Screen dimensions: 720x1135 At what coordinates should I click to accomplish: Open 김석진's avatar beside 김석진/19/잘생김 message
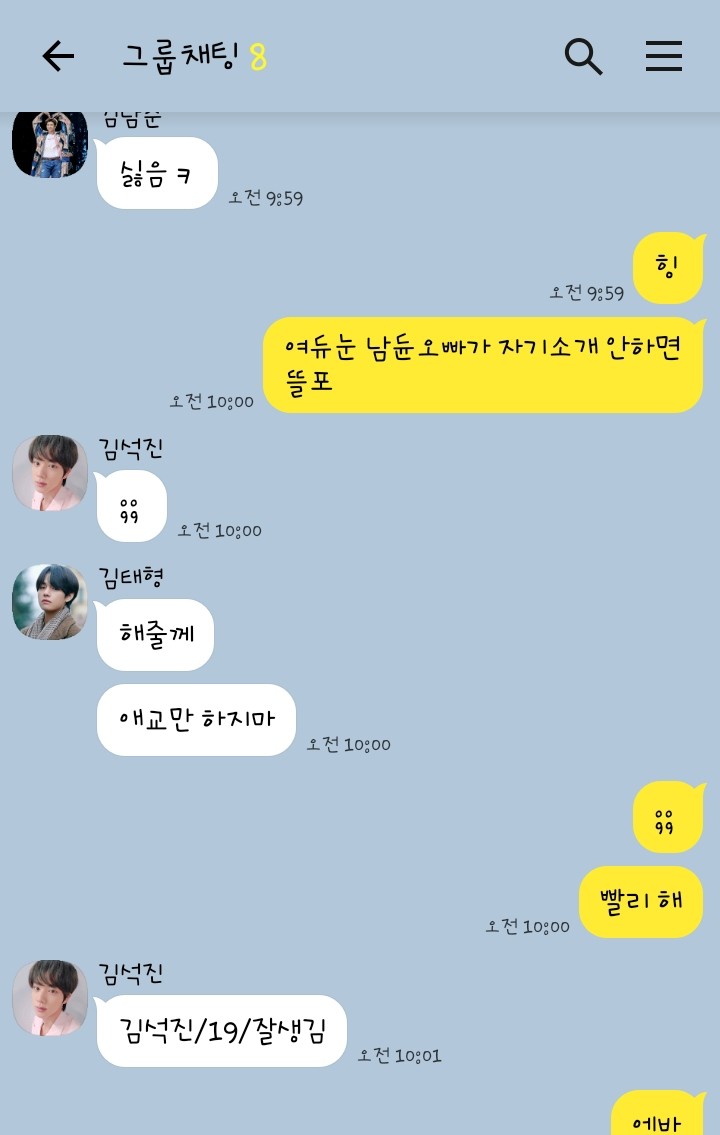tap(50, 997)
